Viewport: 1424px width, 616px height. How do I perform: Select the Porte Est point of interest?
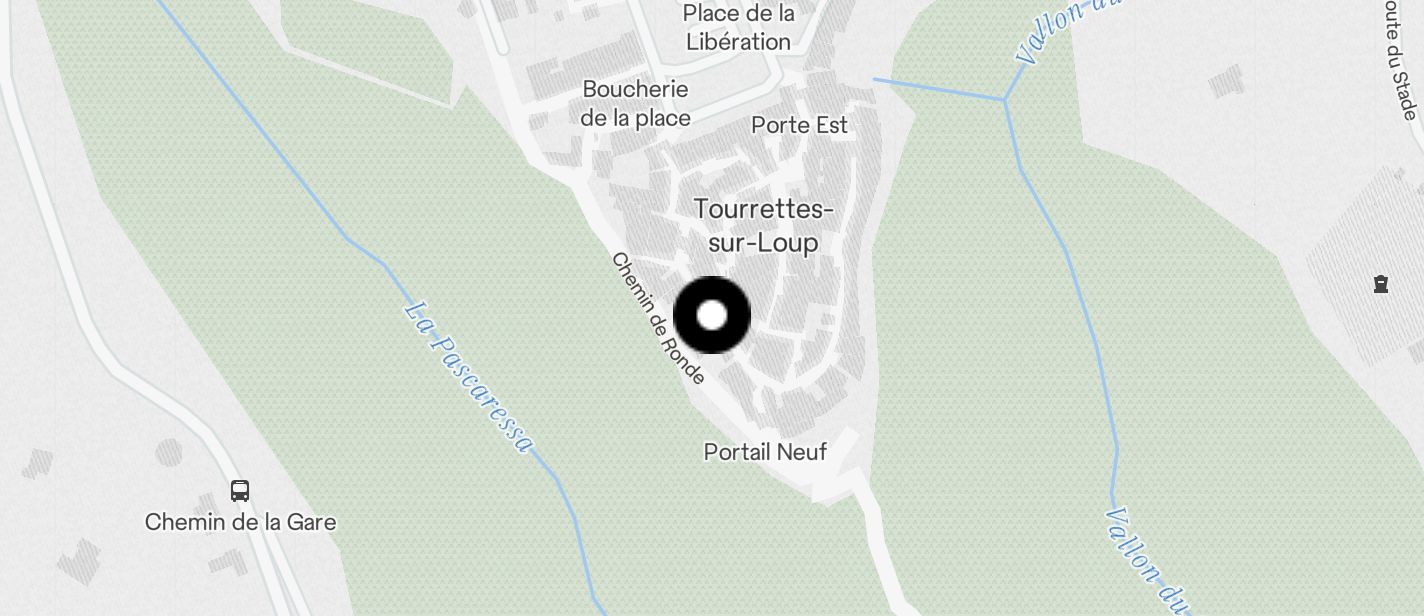pos(799,125)
